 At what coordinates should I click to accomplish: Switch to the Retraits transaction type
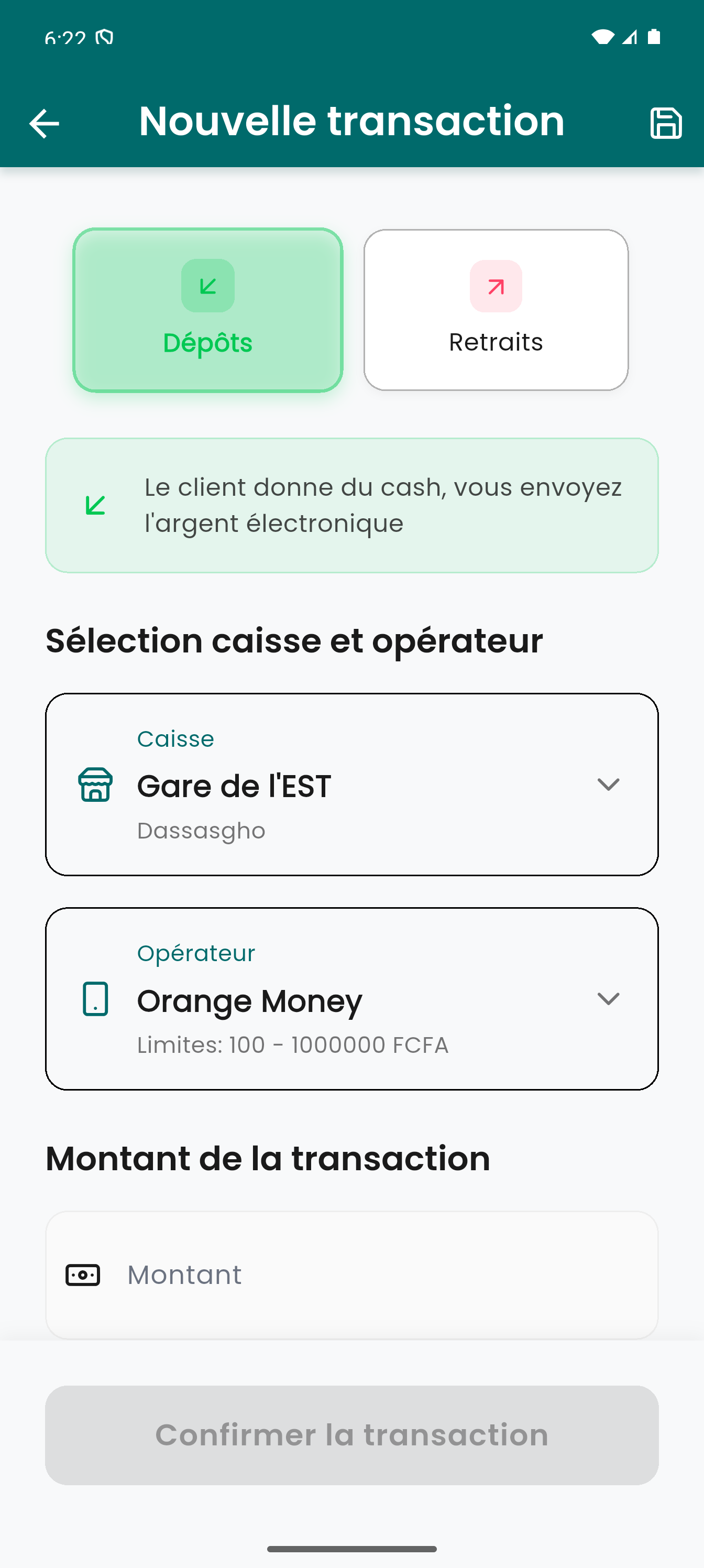point(496,309)
